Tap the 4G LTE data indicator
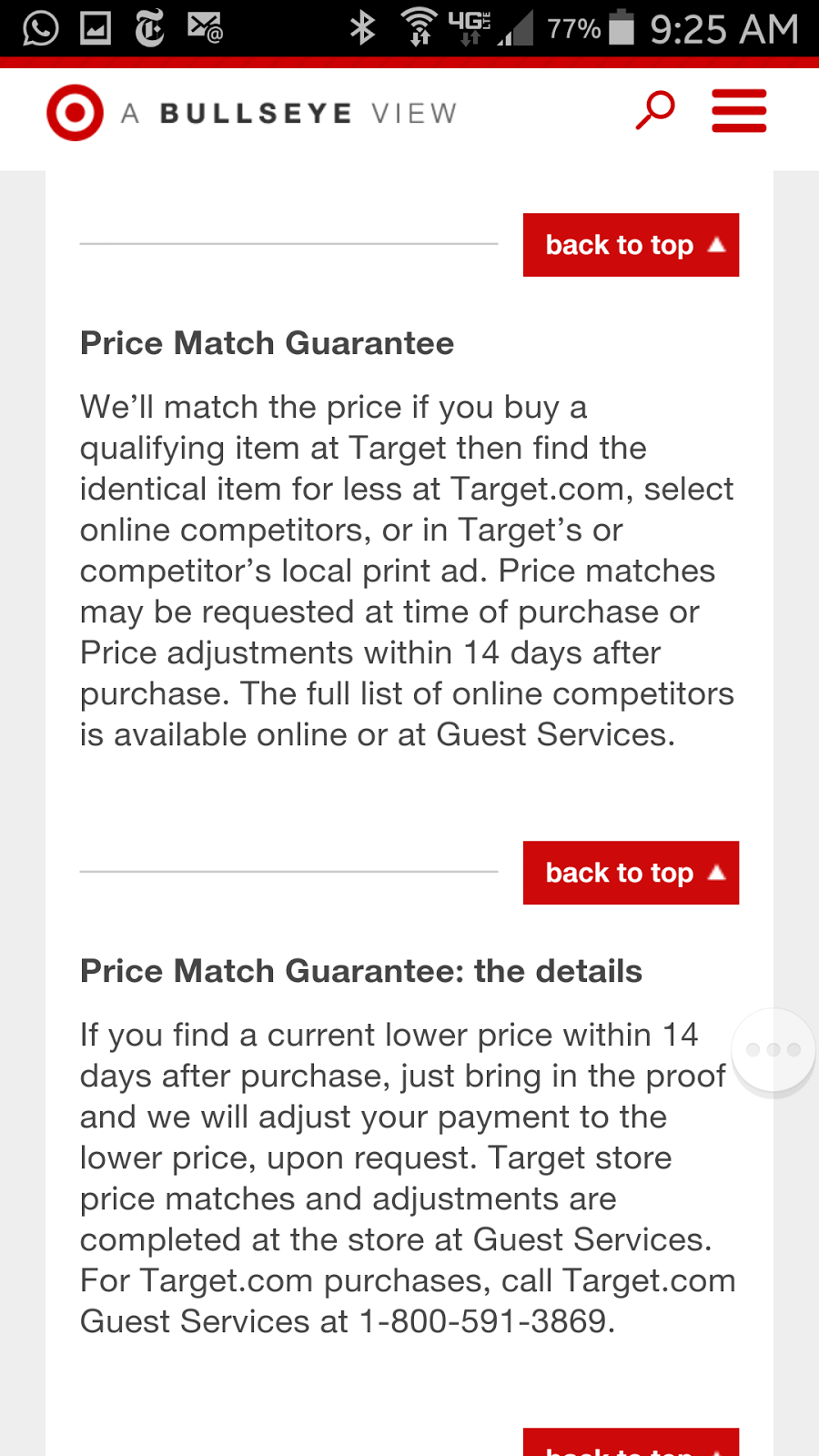This screenshot has width=819, height=1456. coord(470,27)
